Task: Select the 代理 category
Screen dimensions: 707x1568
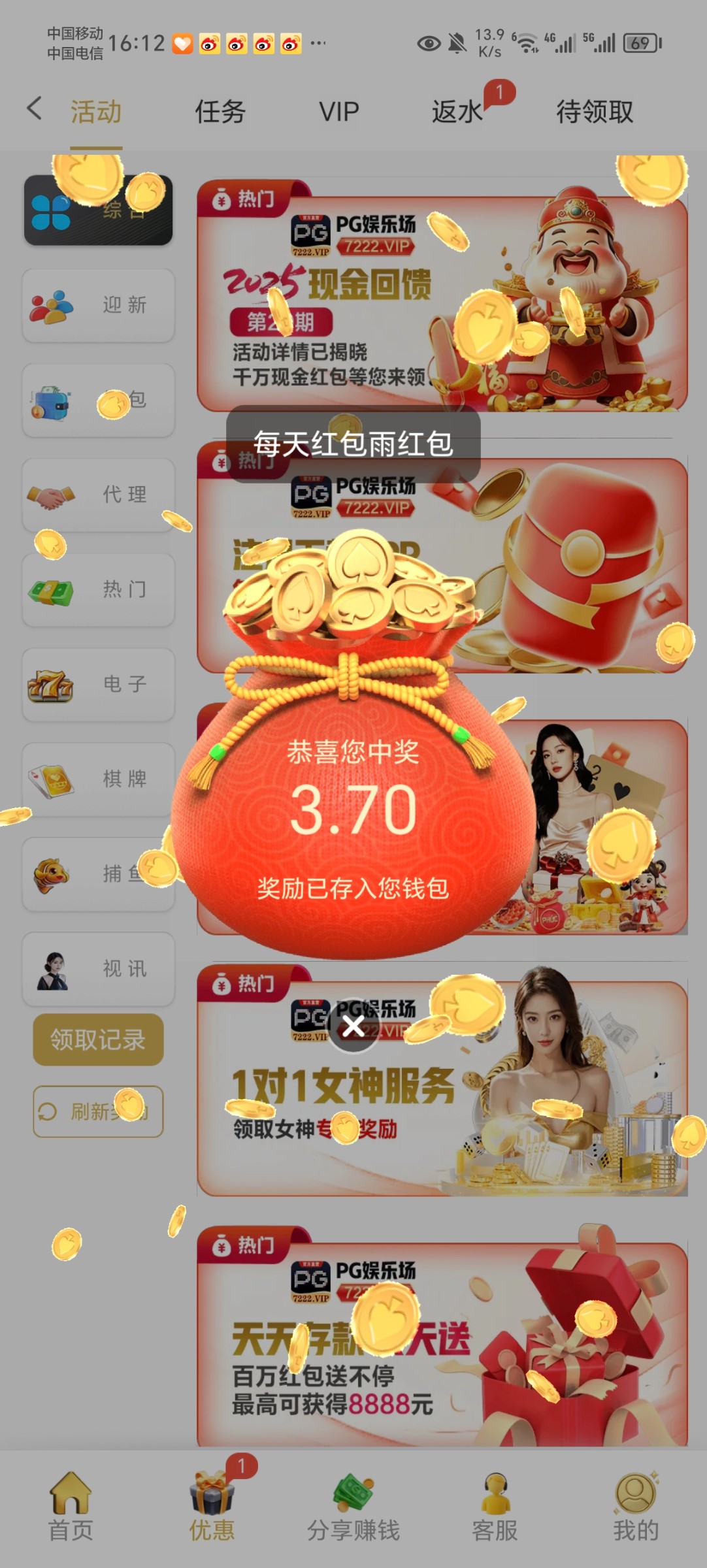Action: pos(99,495)
